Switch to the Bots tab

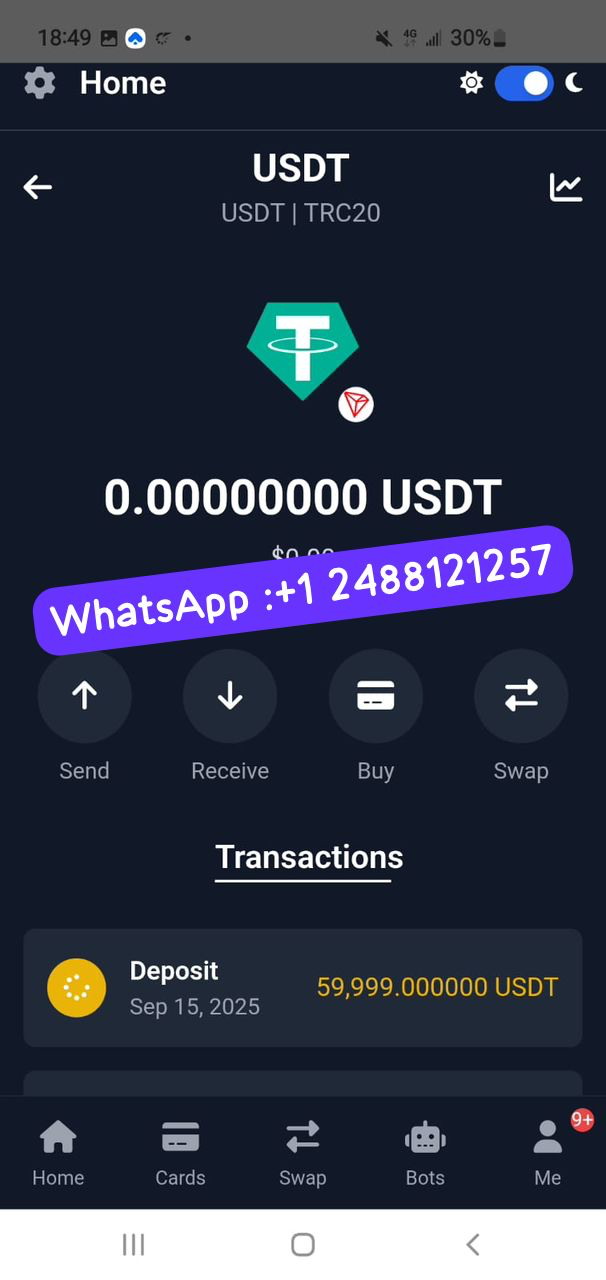[425, 1152]
